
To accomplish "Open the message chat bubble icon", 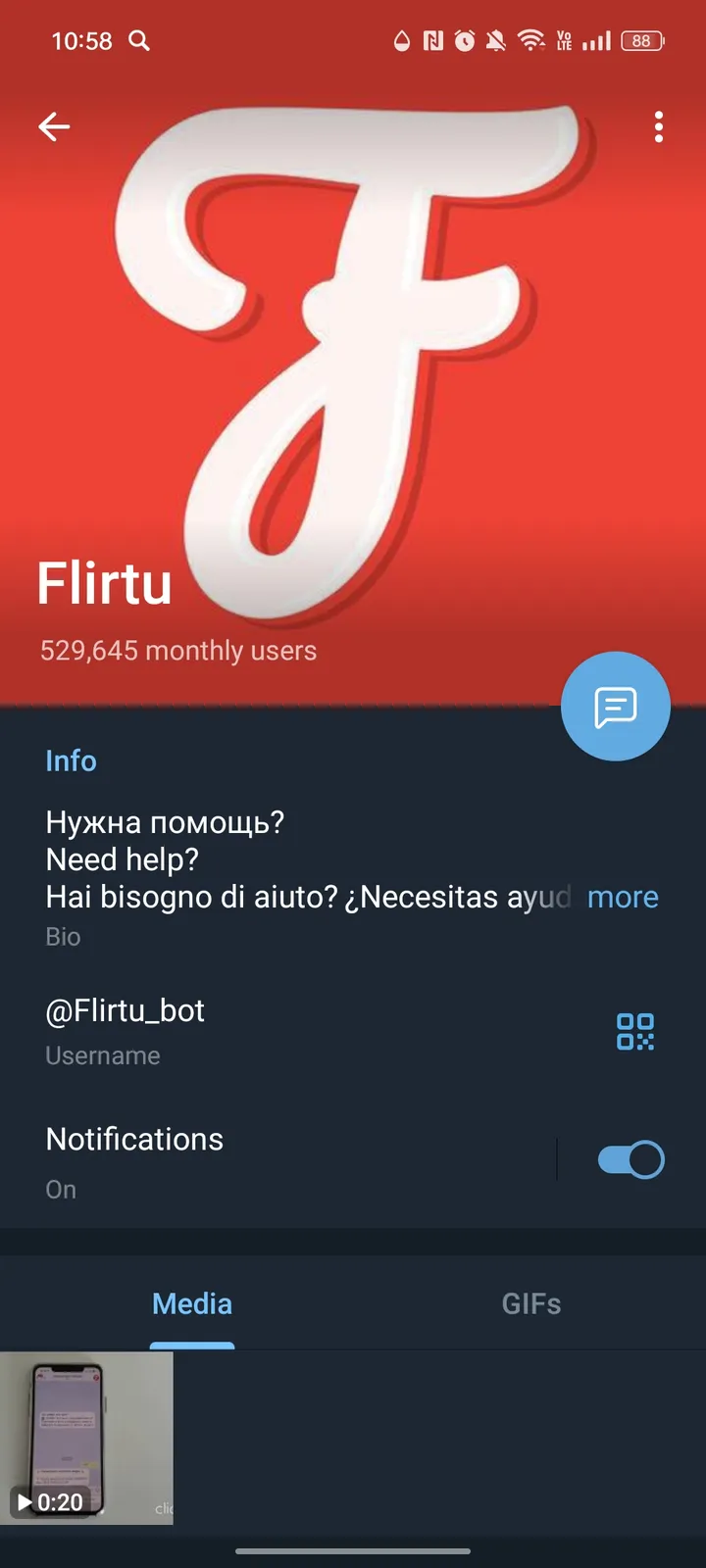I will click(x=615, y=706).
